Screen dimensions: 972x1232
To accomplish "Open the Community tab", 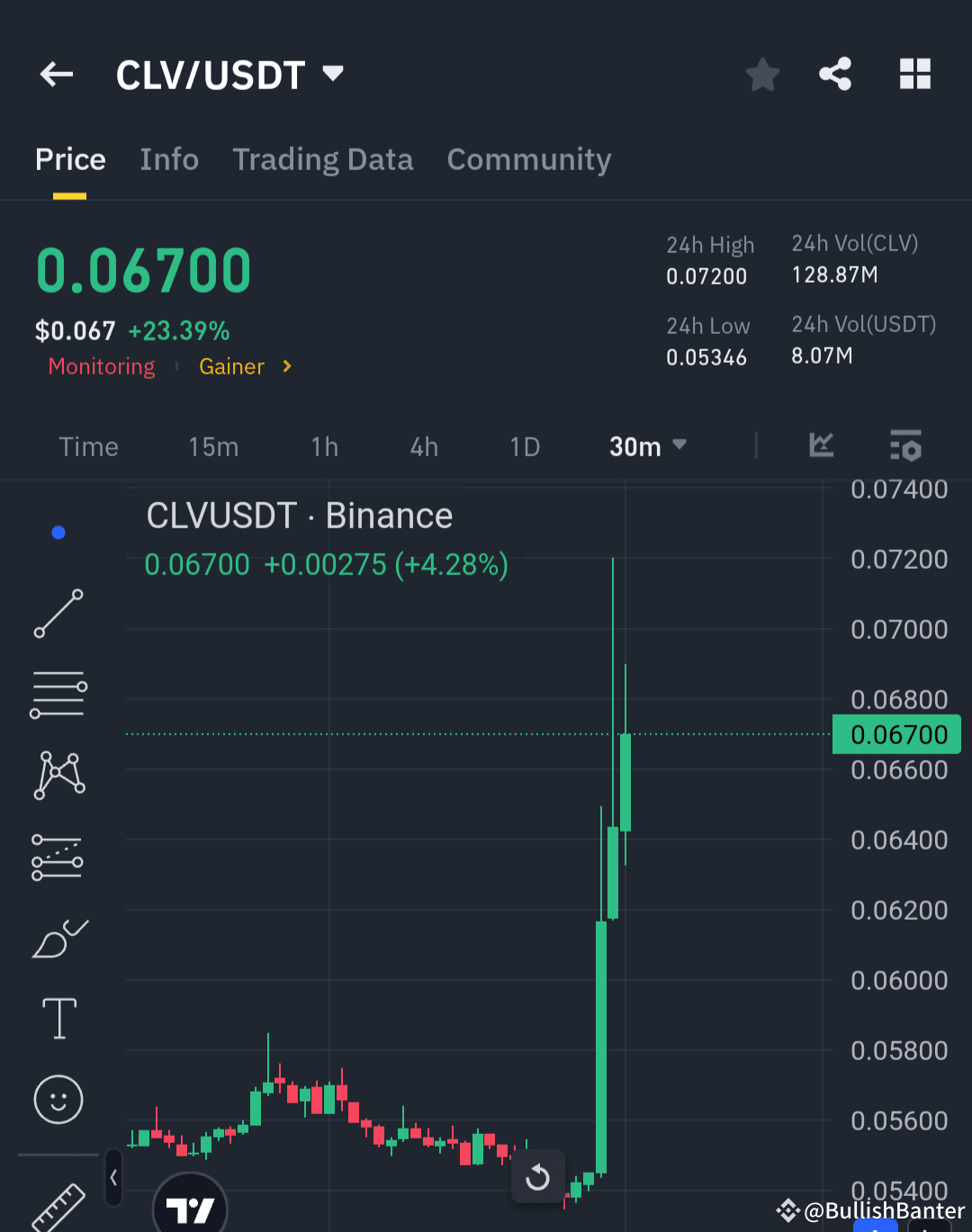I will pos(529,159).
